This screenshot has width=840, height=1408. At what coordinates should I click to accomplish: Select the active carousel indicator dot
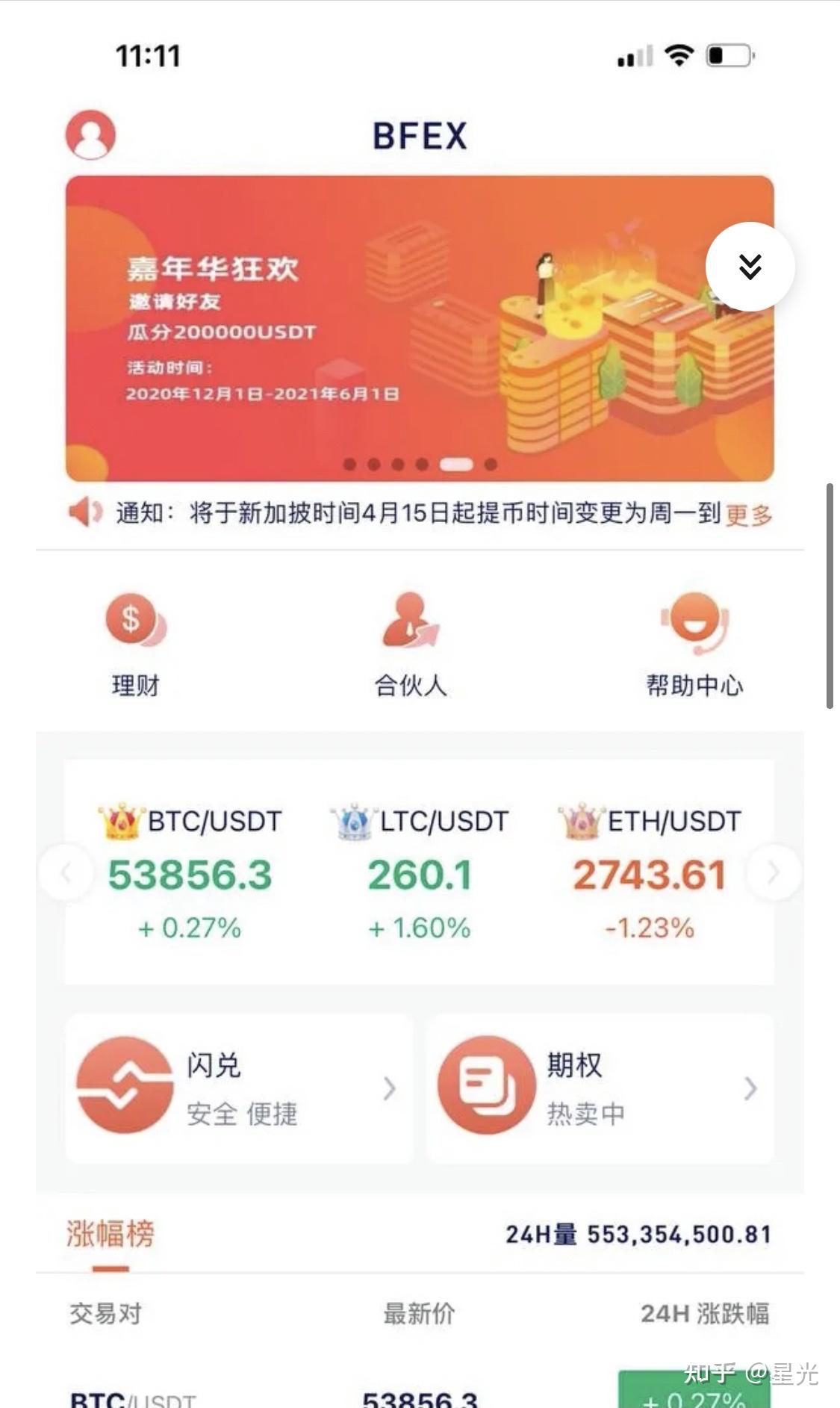click(x=456, y=463)
